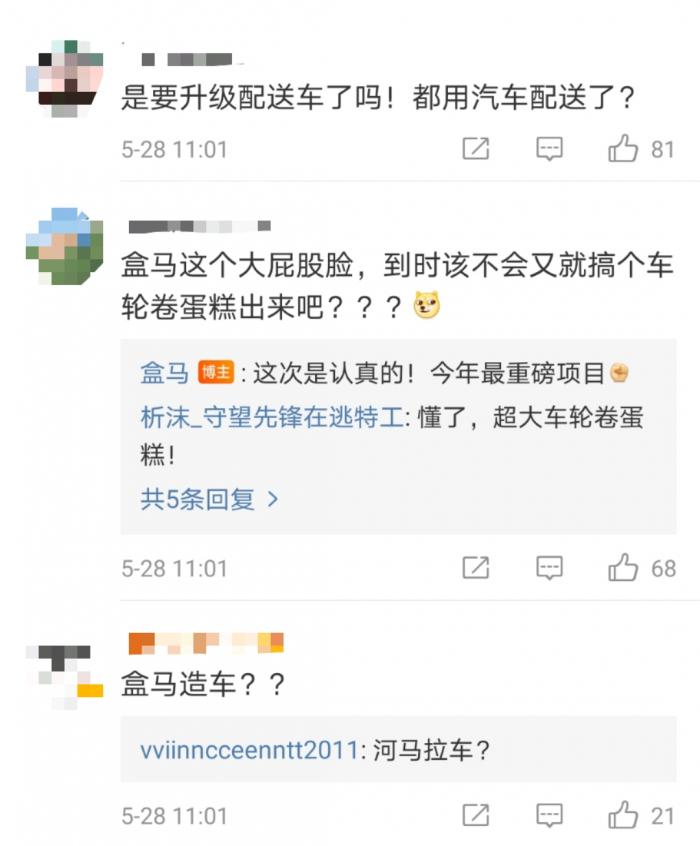Like the comment about 车轮卷蛋糕

[624, 568]
